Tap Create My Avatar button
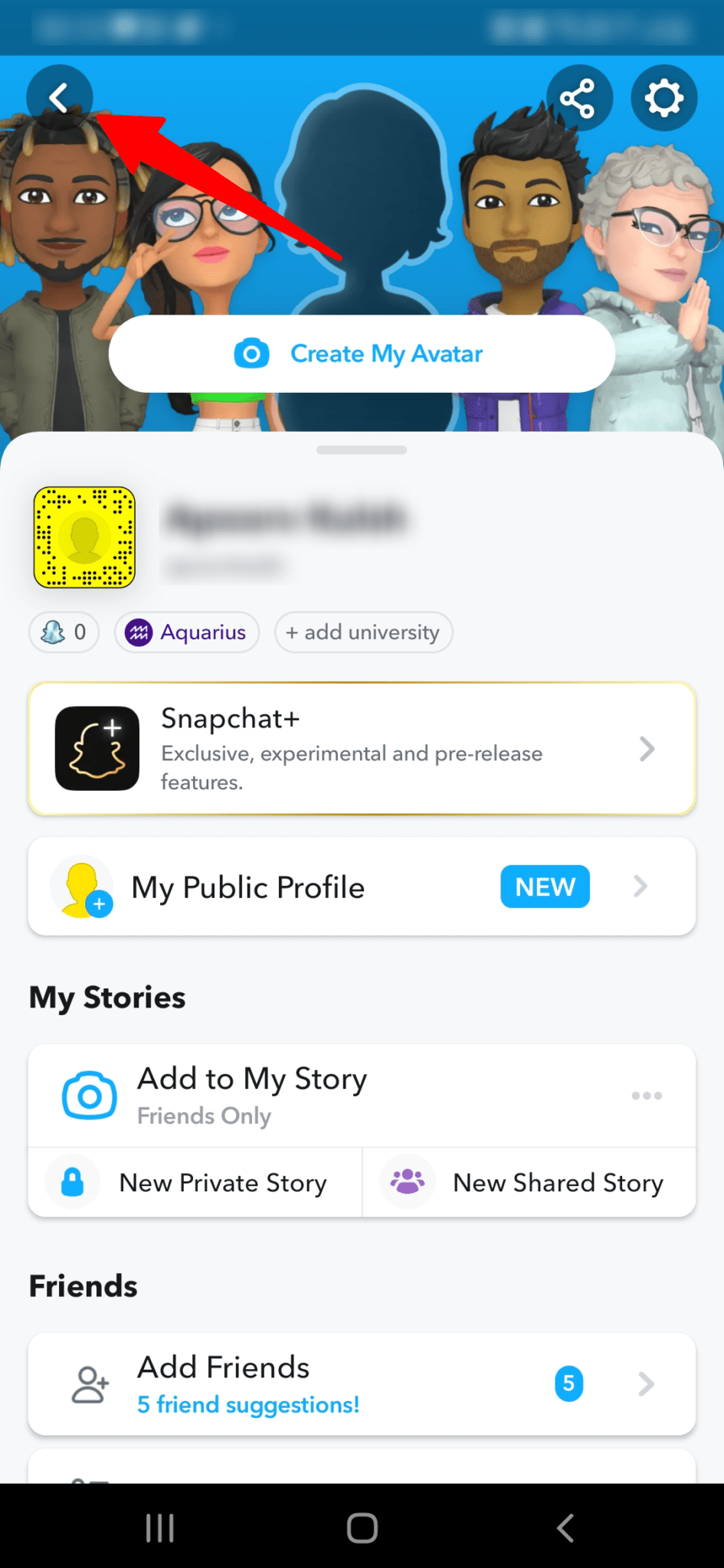 [x=362, y=354]
